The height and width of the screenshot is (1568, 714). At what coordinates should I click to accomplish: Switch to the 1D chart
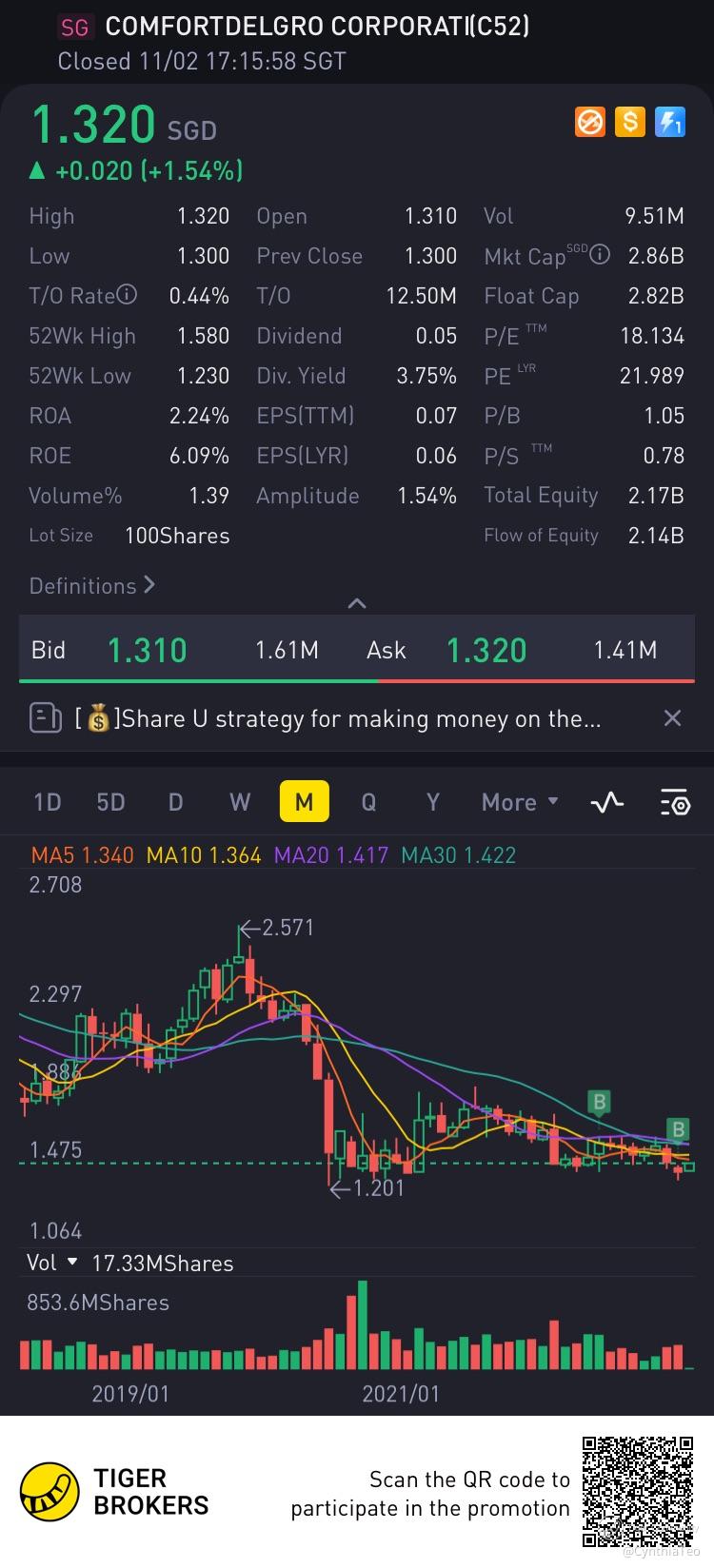47,802
